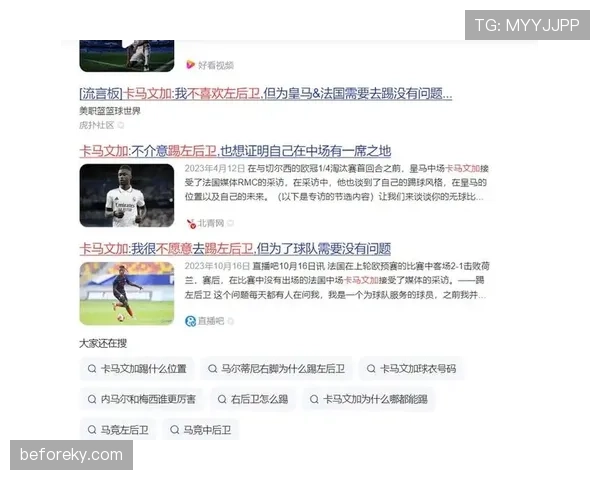Search related query 马竞左后卫
The height and width of the screenshot is (480, 600).
tap(117, 430)
